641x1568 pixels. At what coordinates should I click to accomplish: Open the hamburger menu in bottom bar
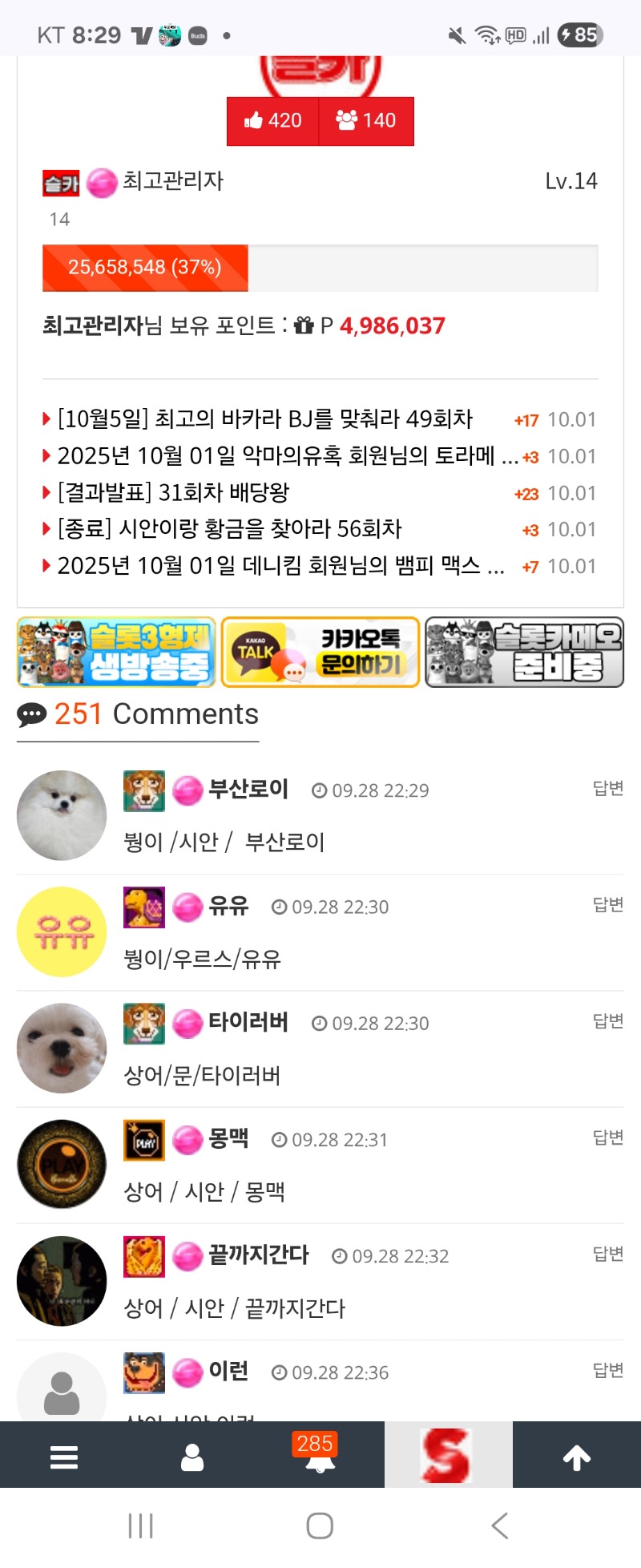[64, 1457]
